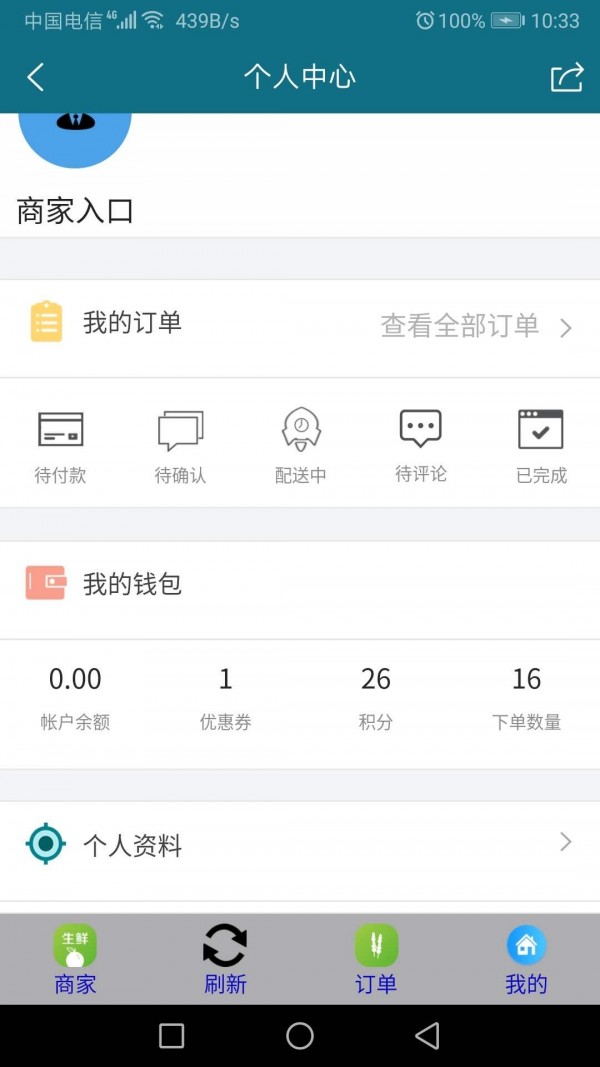Share the personal center page

click(566, 77)
